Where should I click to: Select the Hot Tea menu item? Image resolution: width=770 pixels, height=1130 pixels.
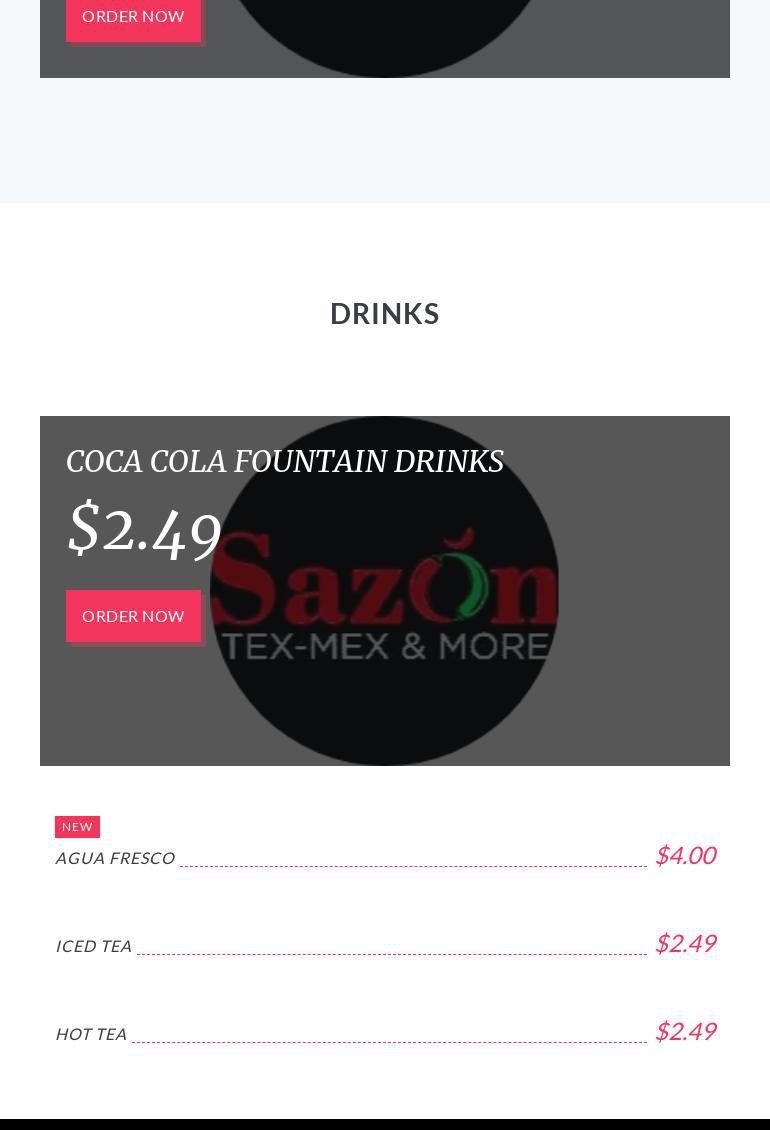[91, 1034]
